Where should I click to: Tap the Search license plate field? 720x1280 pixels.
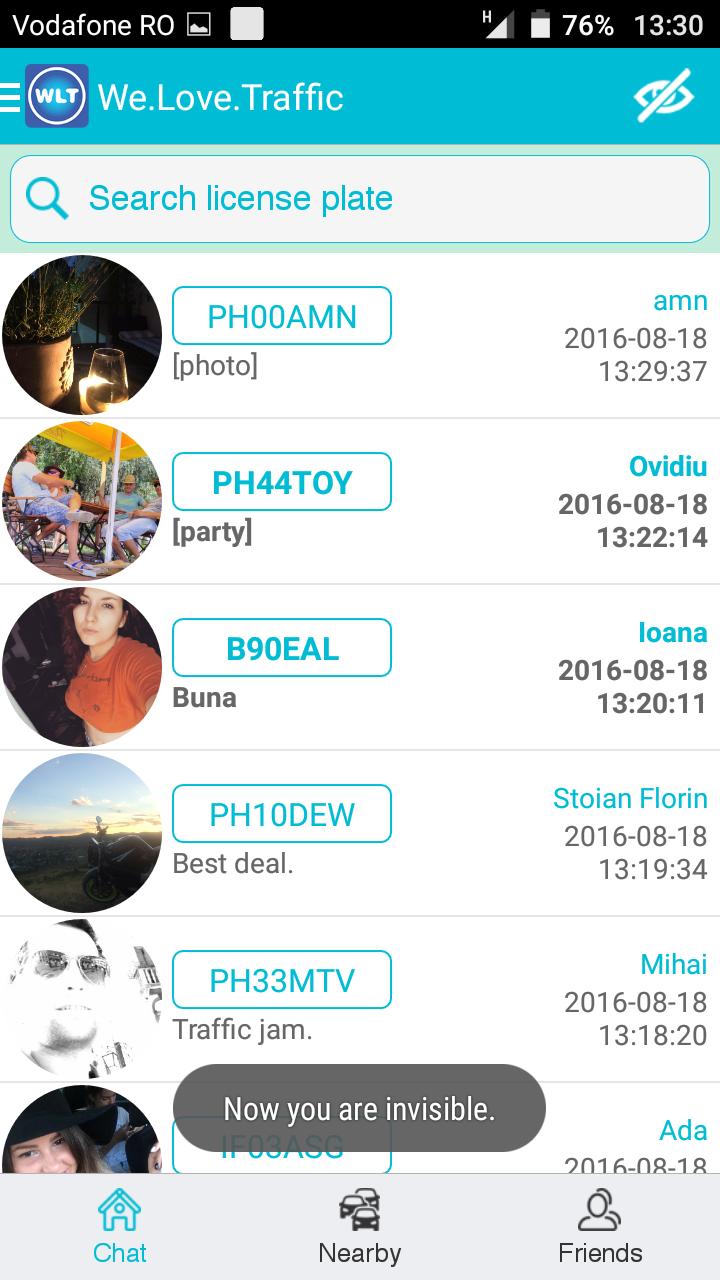[x=360, y=198]
